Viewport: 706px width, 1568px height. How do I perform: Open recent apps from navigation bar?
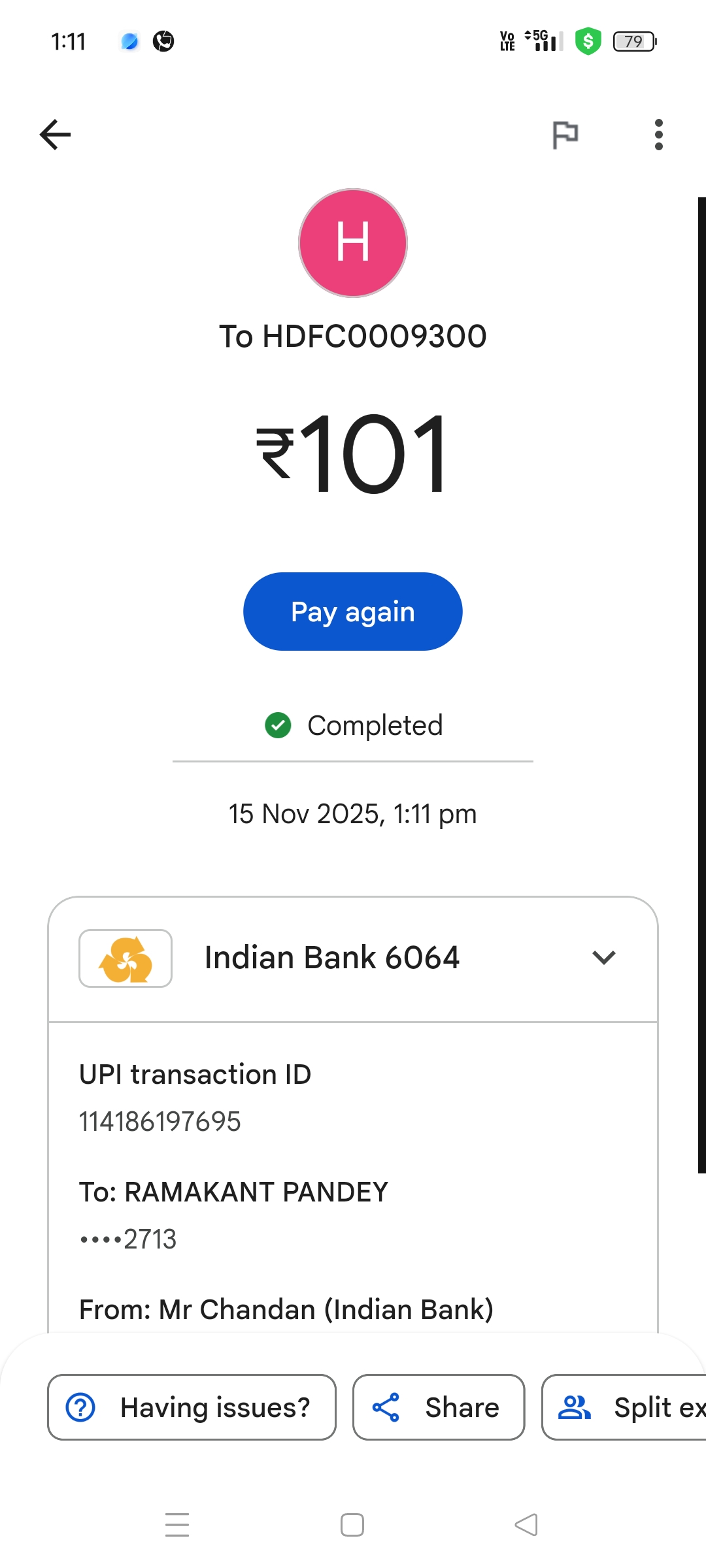pos(177,1525)
